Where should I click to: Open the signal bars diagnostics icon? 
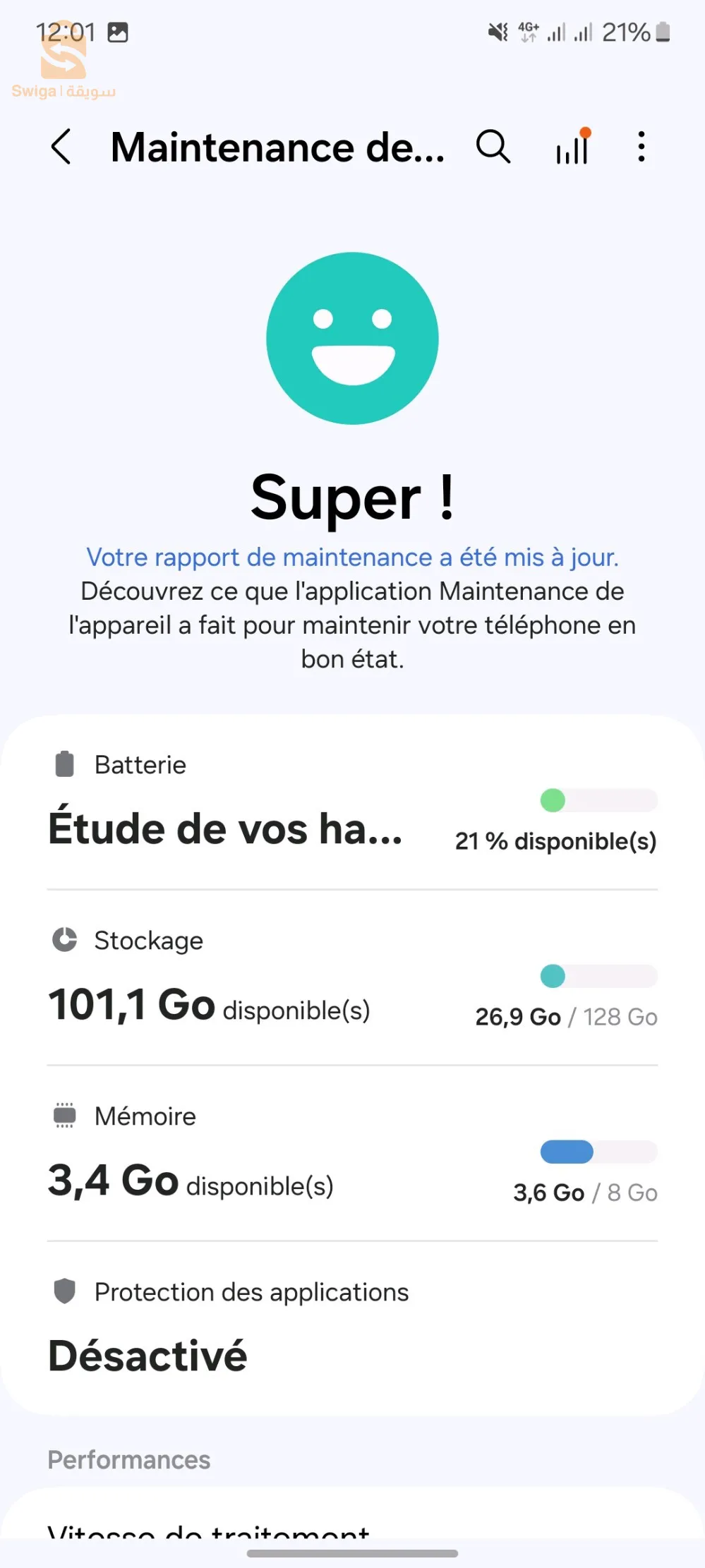click(x=572, y=147)
